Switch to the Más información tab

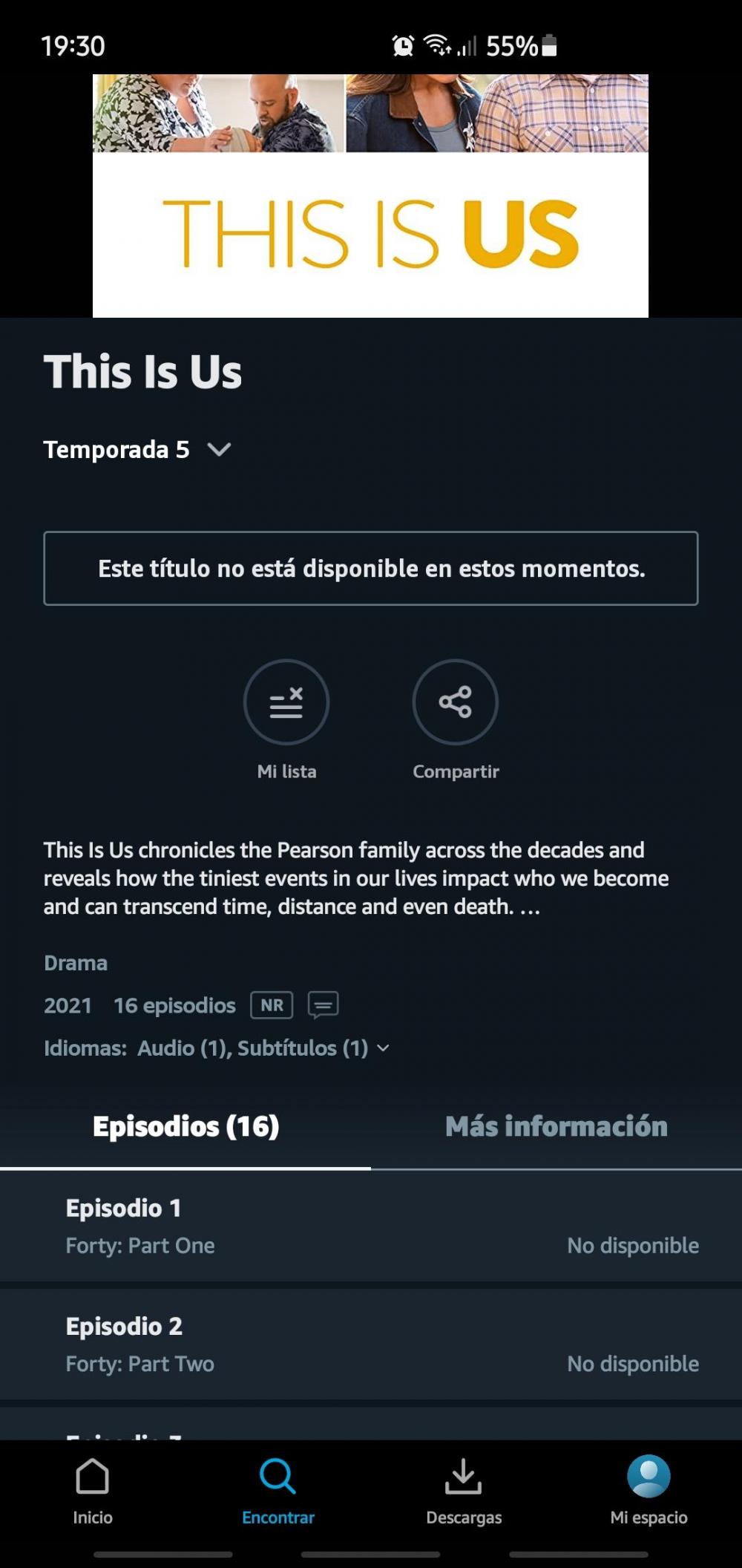click(x=556, y=1126)
